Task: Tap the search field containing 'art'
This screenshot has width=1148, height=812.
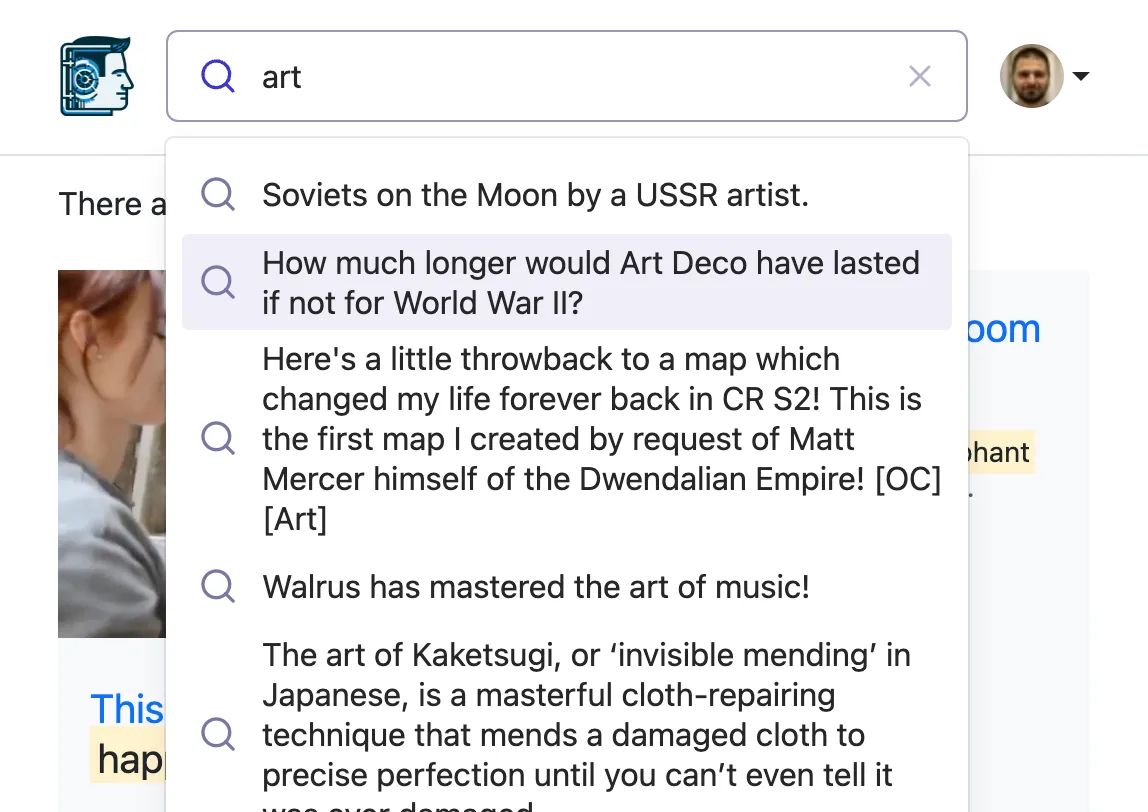Action: tap(560, 76)
